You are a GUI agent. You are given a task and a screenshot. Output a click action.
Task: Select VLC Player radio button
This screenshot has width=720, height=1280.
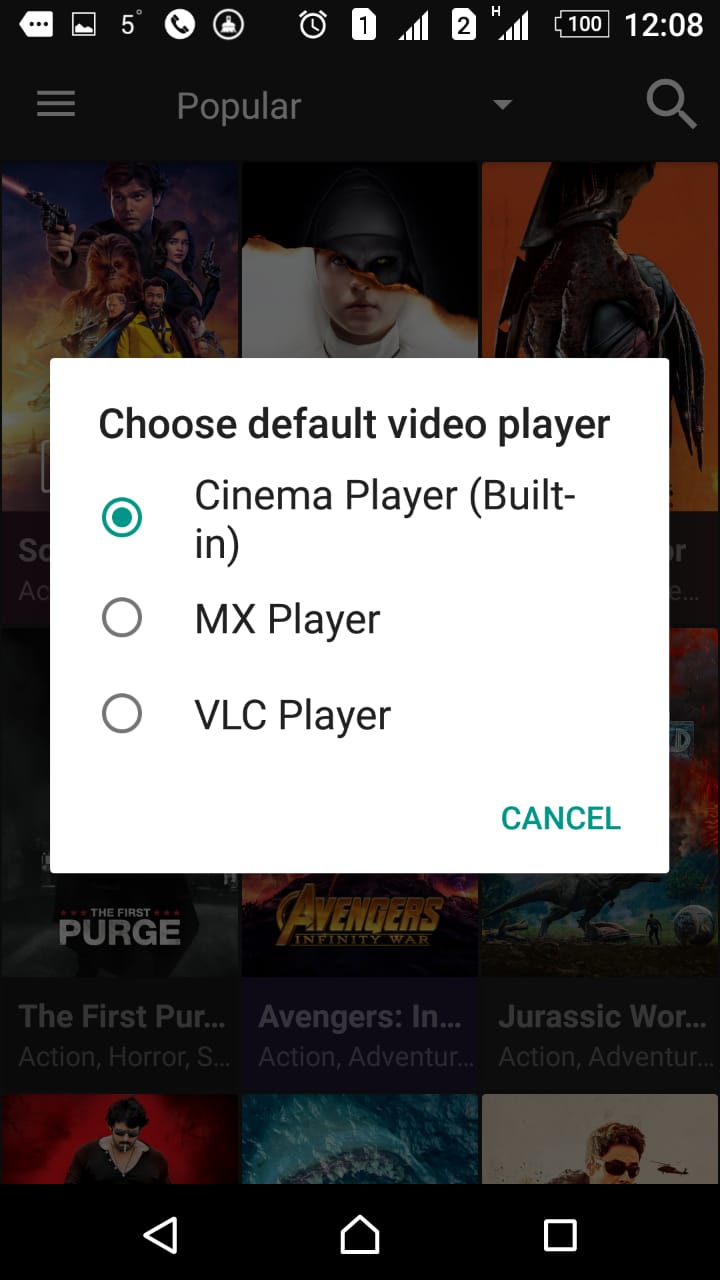tap(122, 714)
